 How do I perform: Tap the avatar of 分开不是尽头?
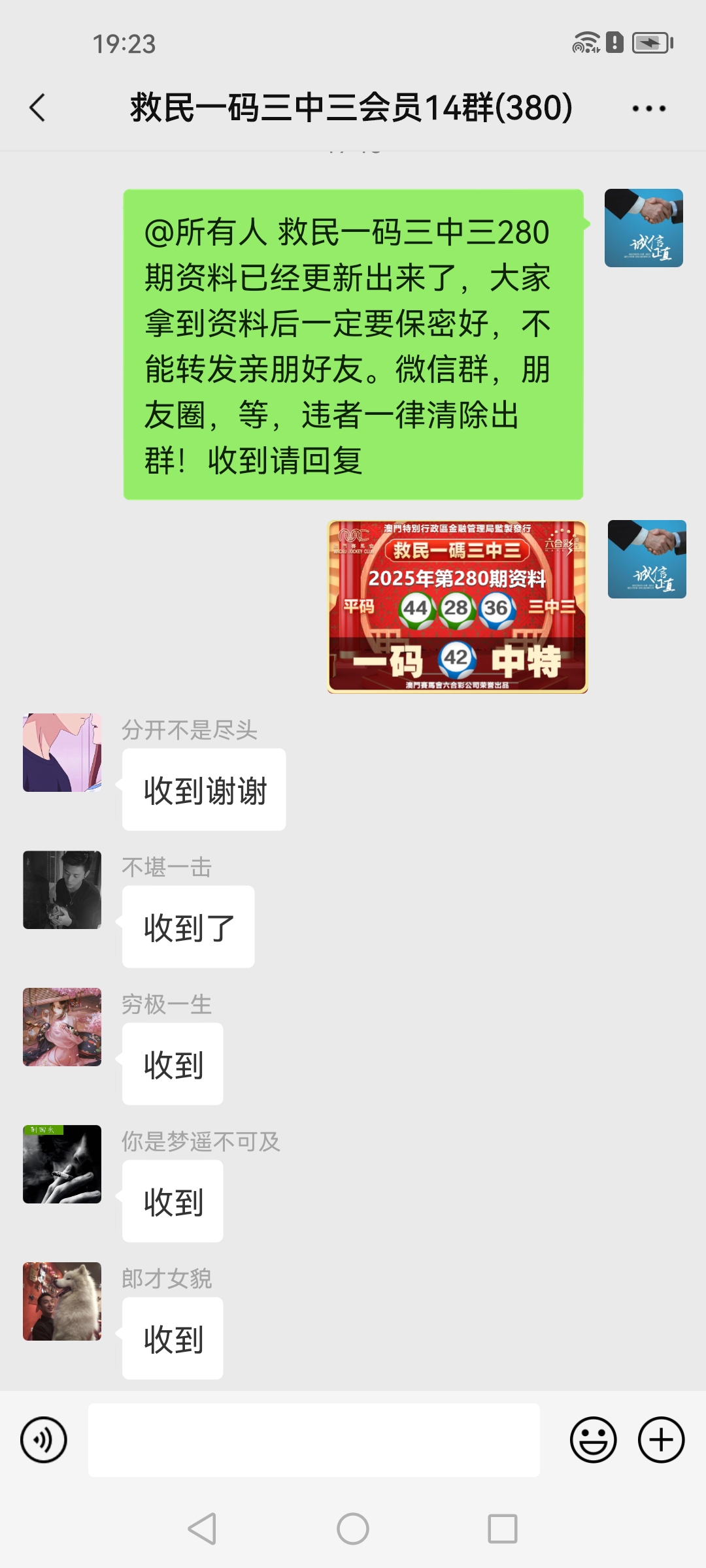click(x=62, y=753)
